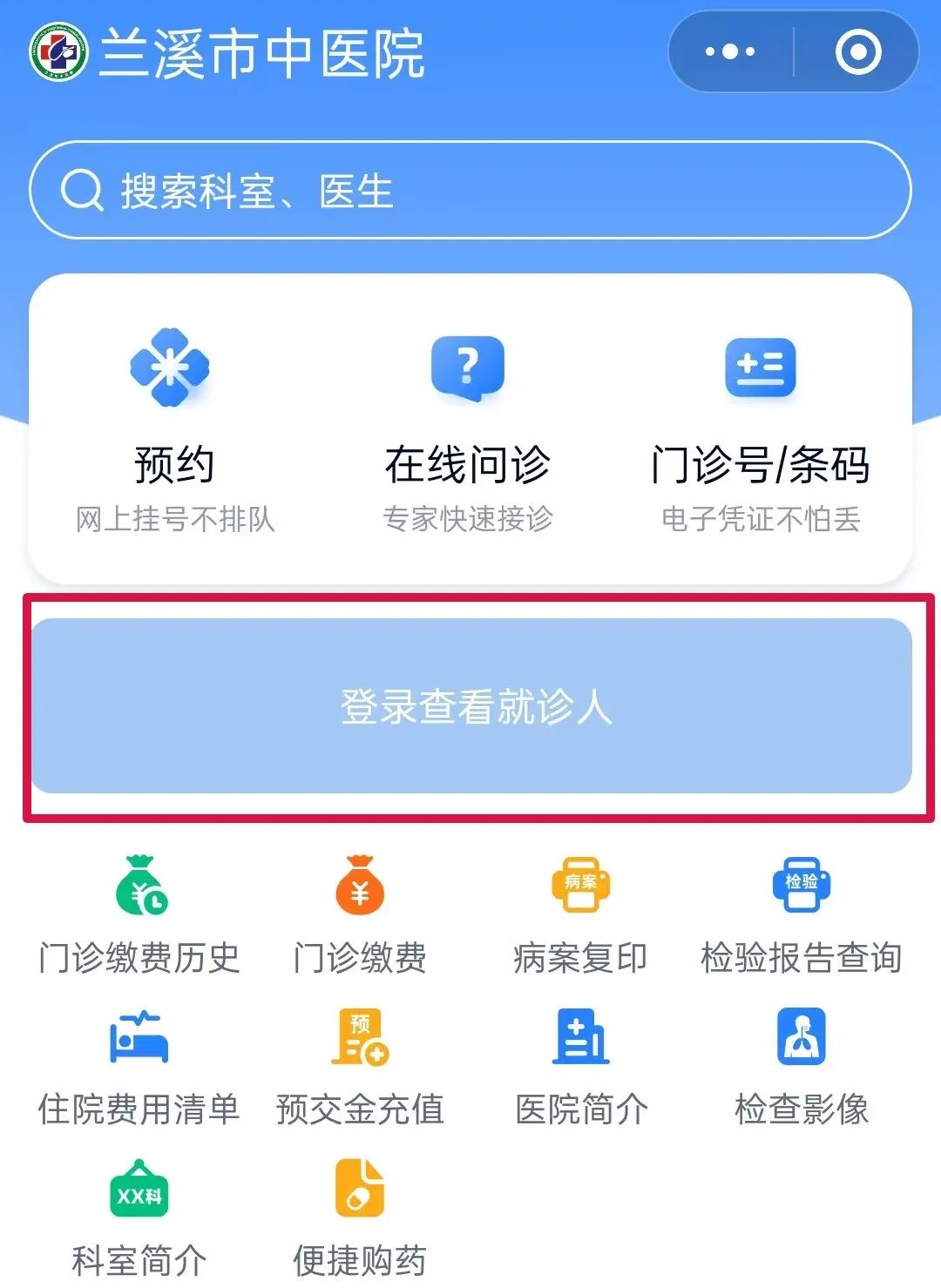Screen dimensions: 941x1288
Task: Open 检查影像 results
Action: point(801,1067)
